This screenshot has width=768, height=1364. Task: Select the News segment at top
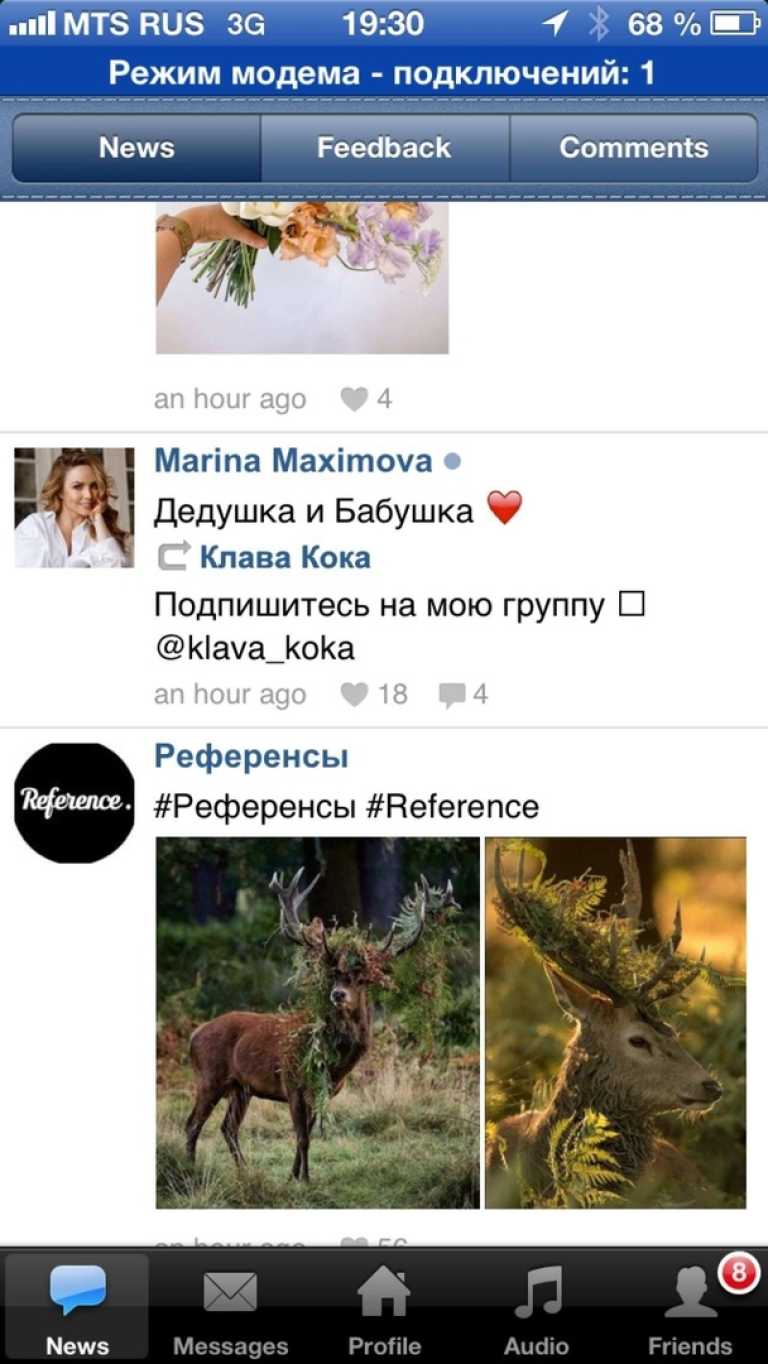136,148
